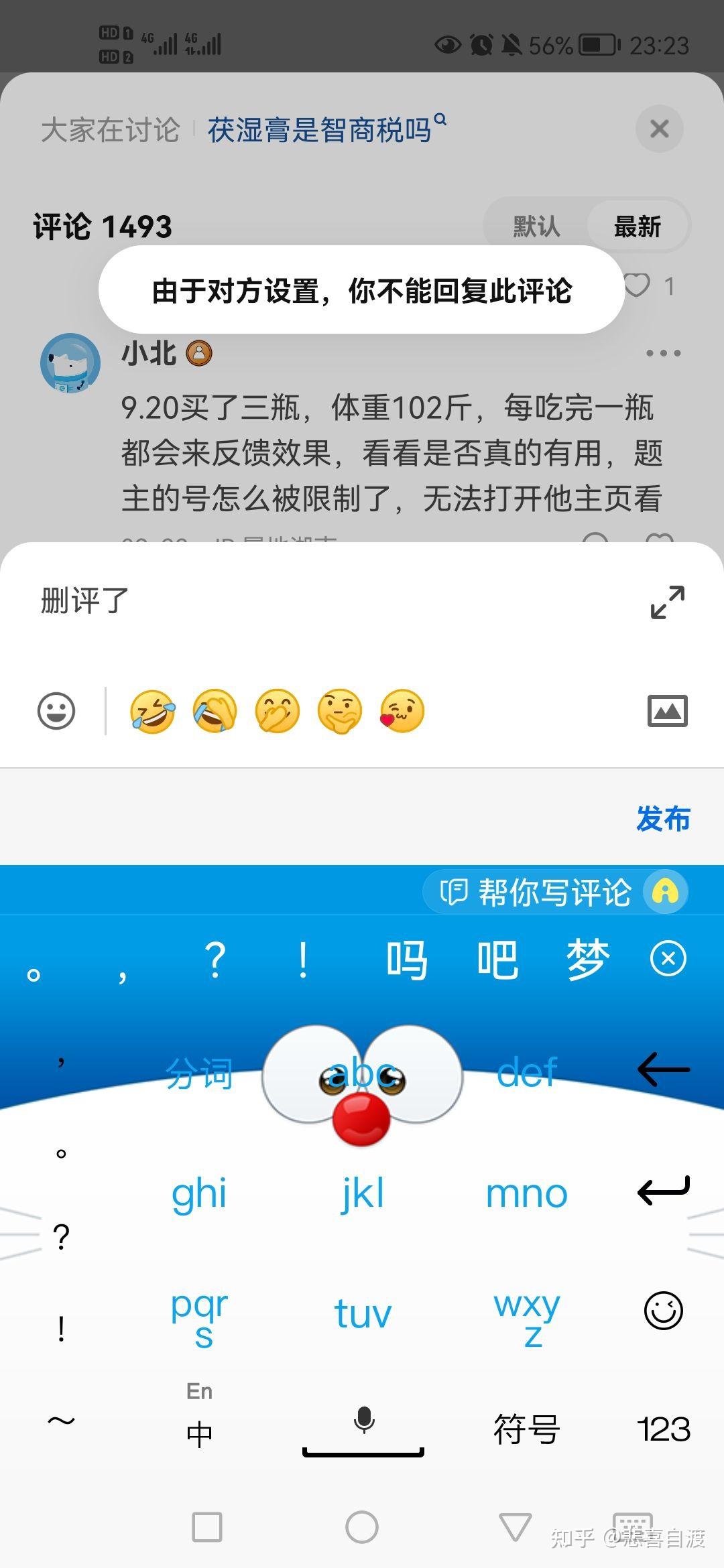This screenshot has width=724, height=1568.
Task: Switch comment sorting to 默认
Action: click(536, 226)
